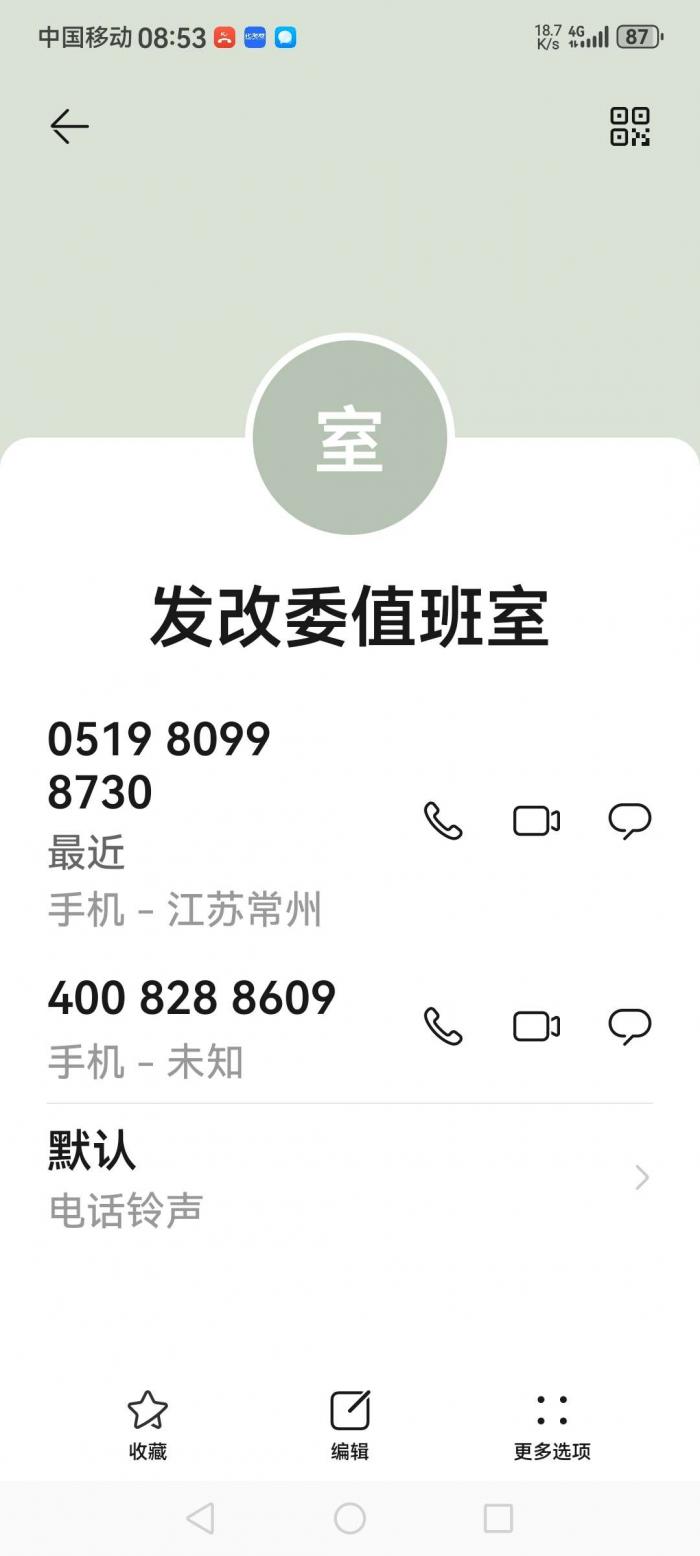Video call the 400 828 8609 number
This screenshot has height=1556, width=700.
(536, 1026)
